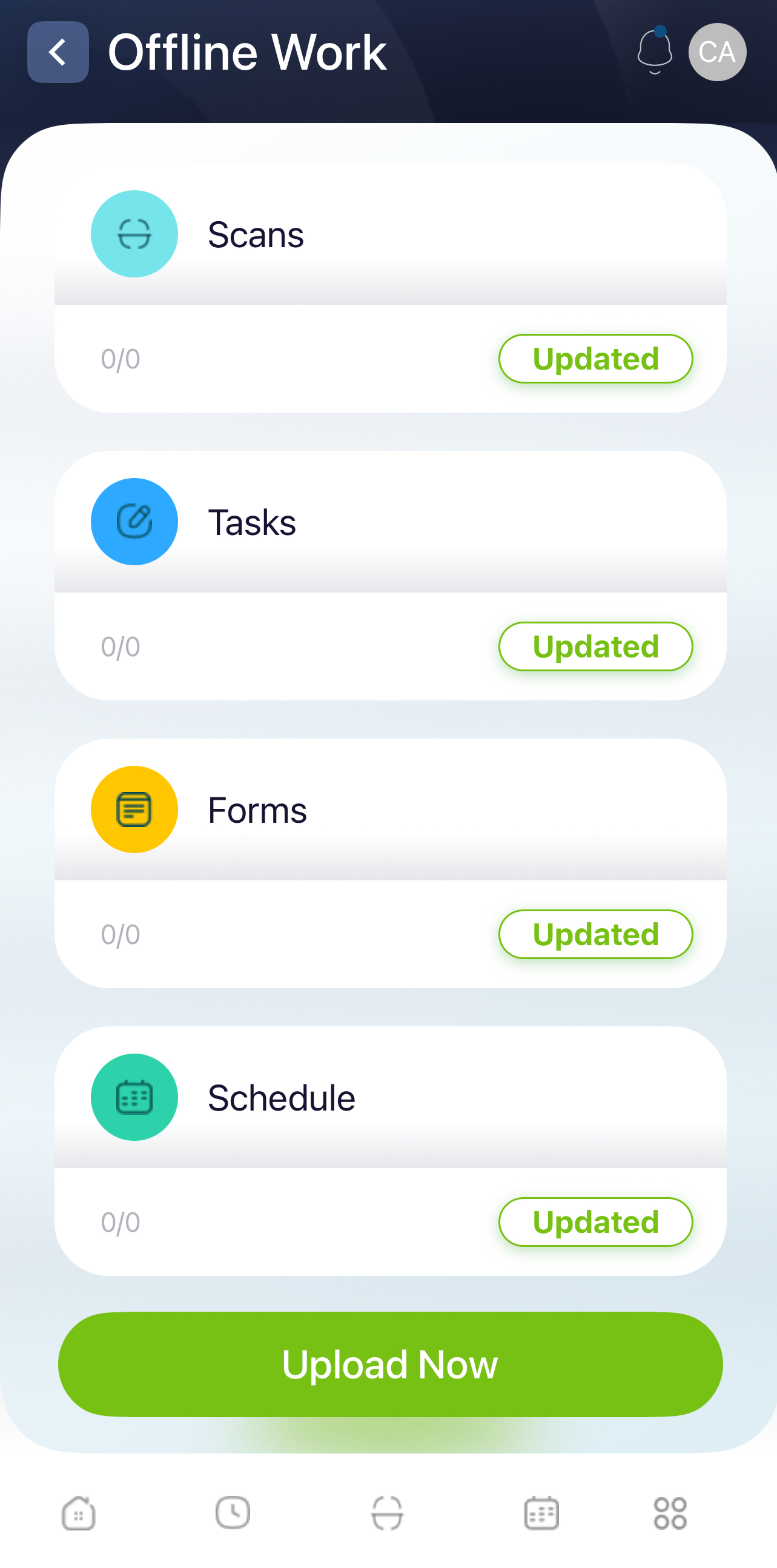Tap the Updated button under Tasks
Image resolution: width=777 pixels, height=1568 pixels.
pyautogui.click(x=596, y=646)
